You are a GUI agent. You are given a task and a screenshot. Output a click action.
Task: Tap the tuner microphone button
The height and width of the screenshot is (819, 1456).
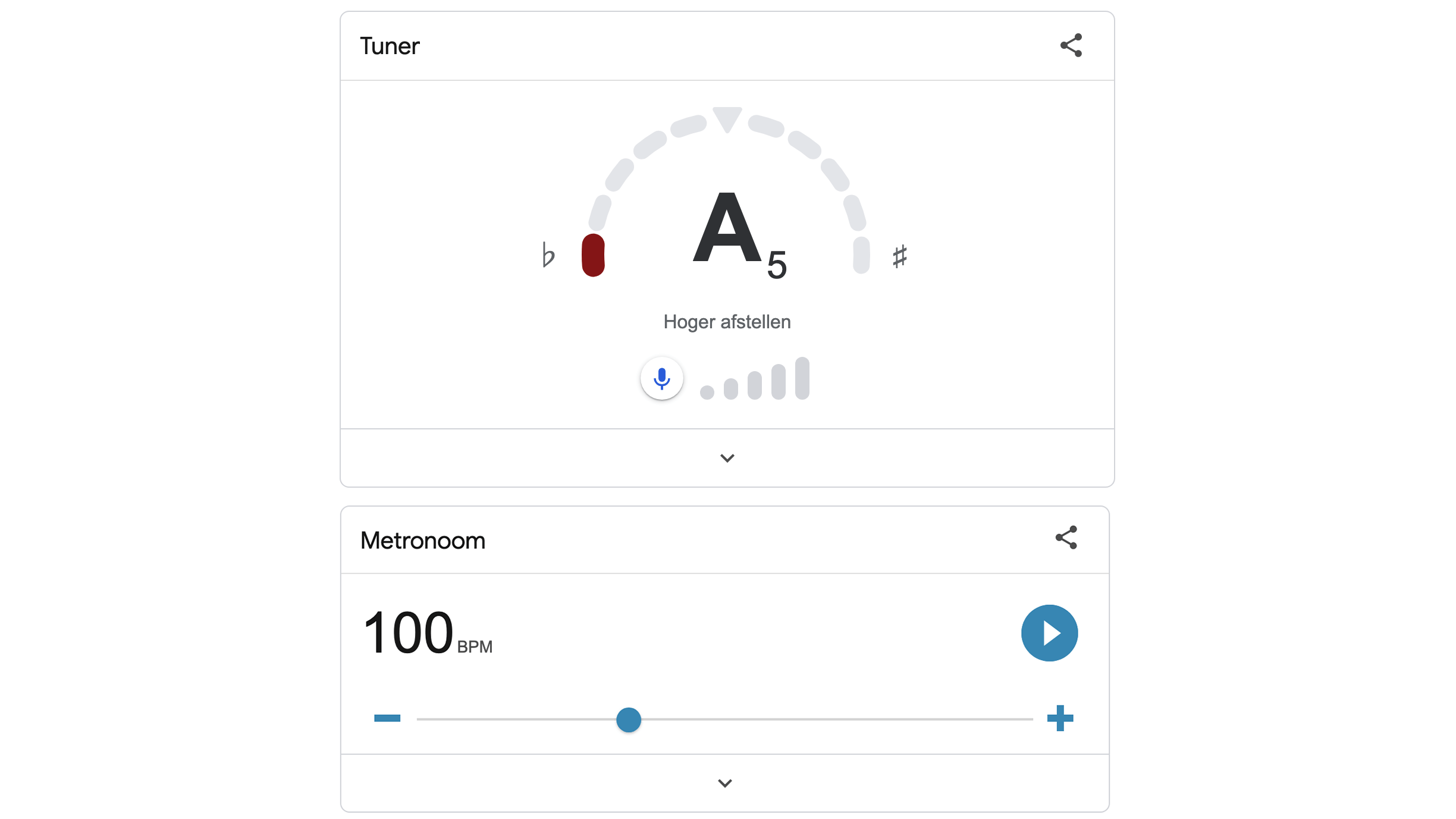click(661, 378)
